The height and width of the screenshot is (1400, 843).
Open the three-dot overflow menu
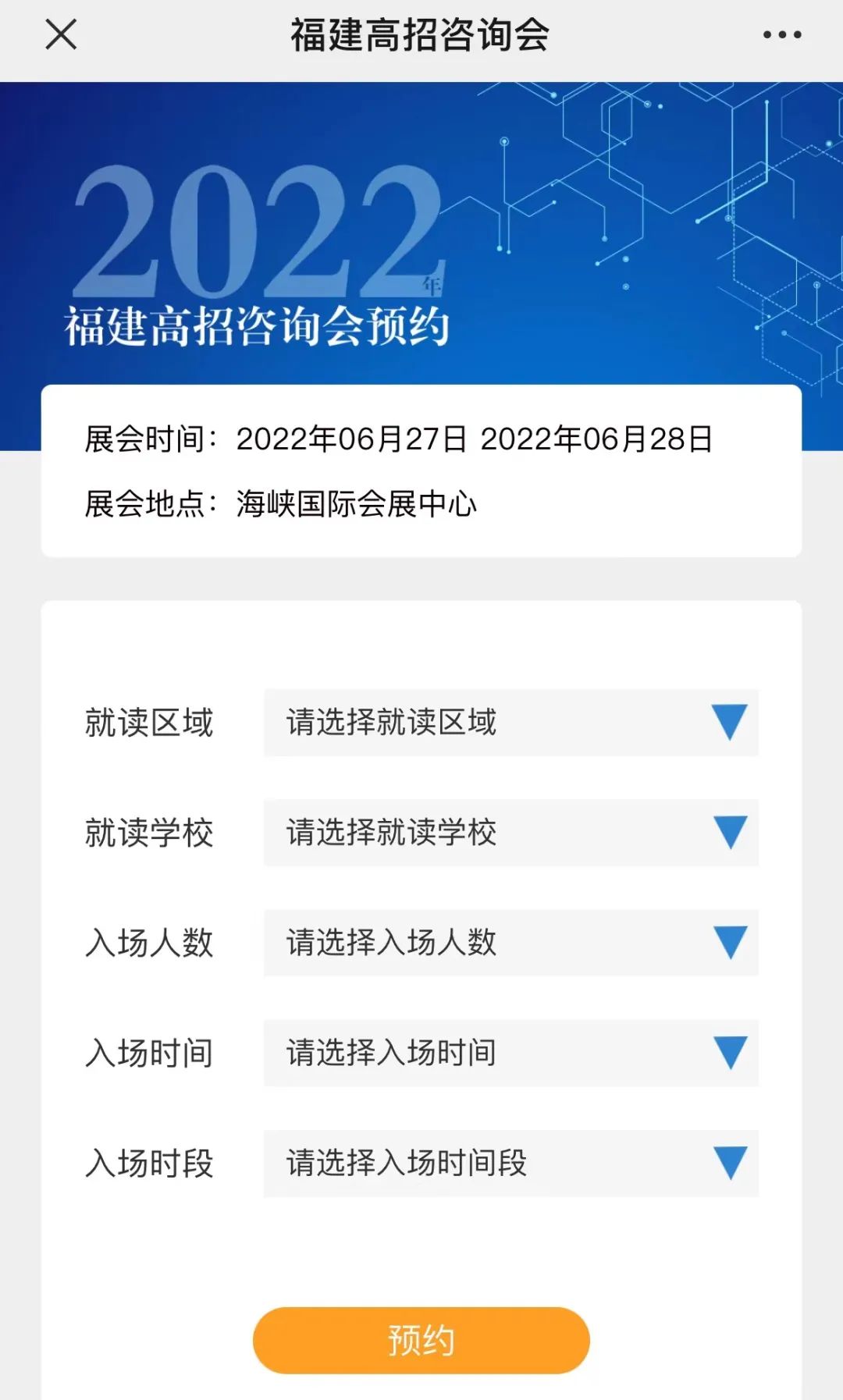pos(782,34)
